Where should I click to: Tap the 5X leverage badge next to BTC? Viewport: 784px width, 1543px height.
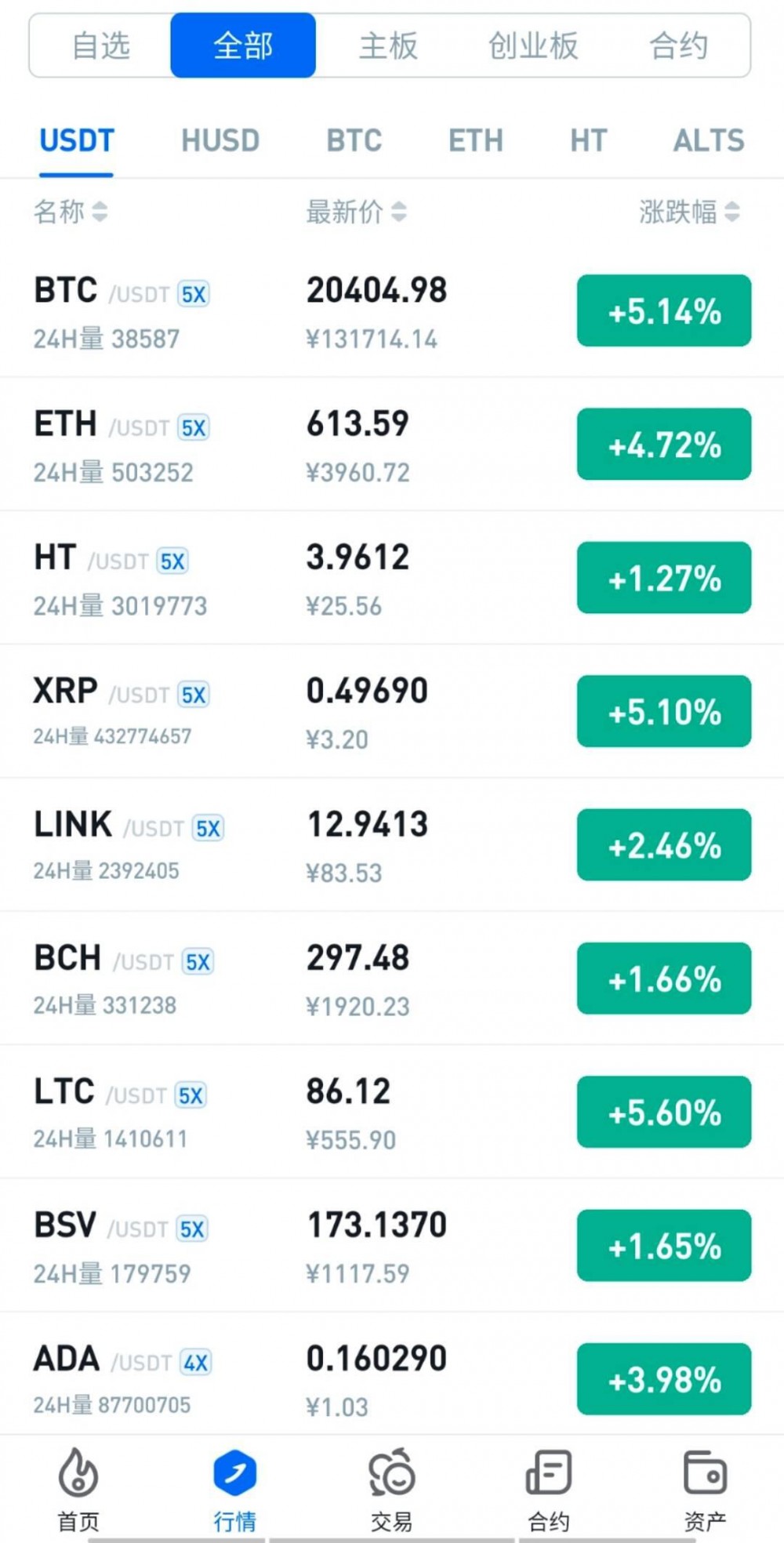[x=195, y=294]
